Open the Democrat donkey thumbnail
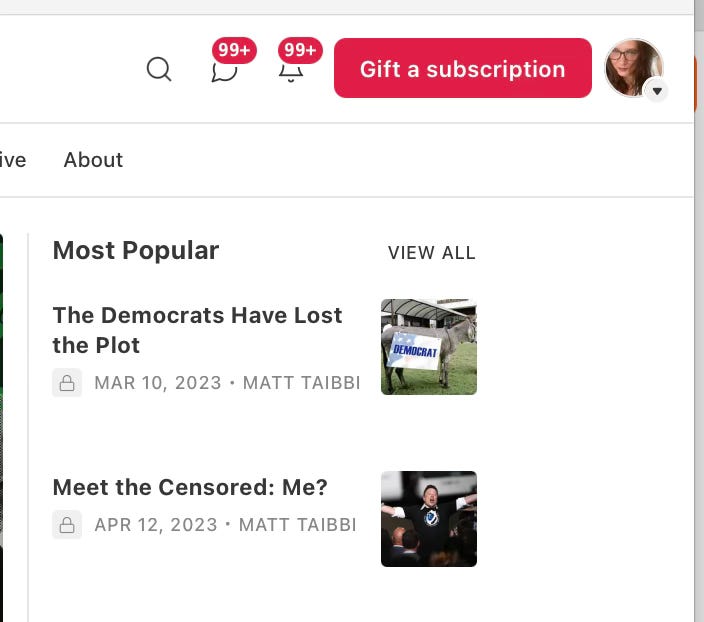The width and height of the screenshot is (704, 622). click(x=429, y=347)
